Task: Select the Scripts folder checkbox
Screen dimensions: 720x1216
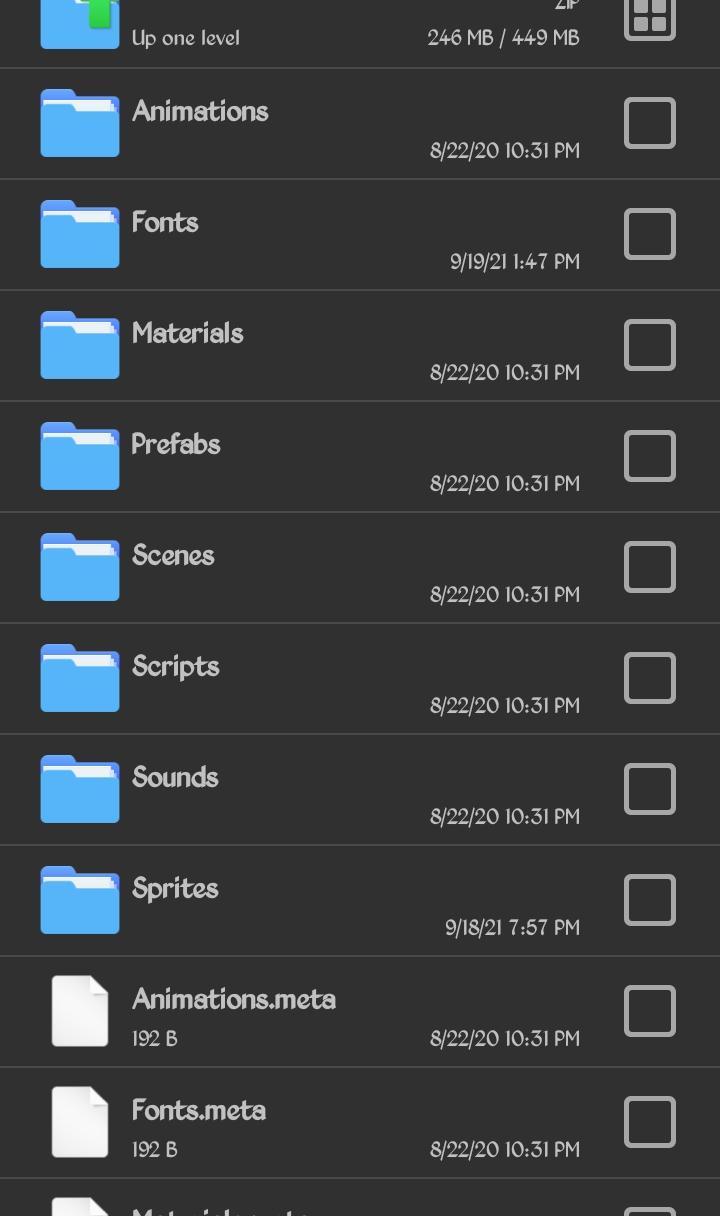Action: pyautogui.click(x=650, y=678)
